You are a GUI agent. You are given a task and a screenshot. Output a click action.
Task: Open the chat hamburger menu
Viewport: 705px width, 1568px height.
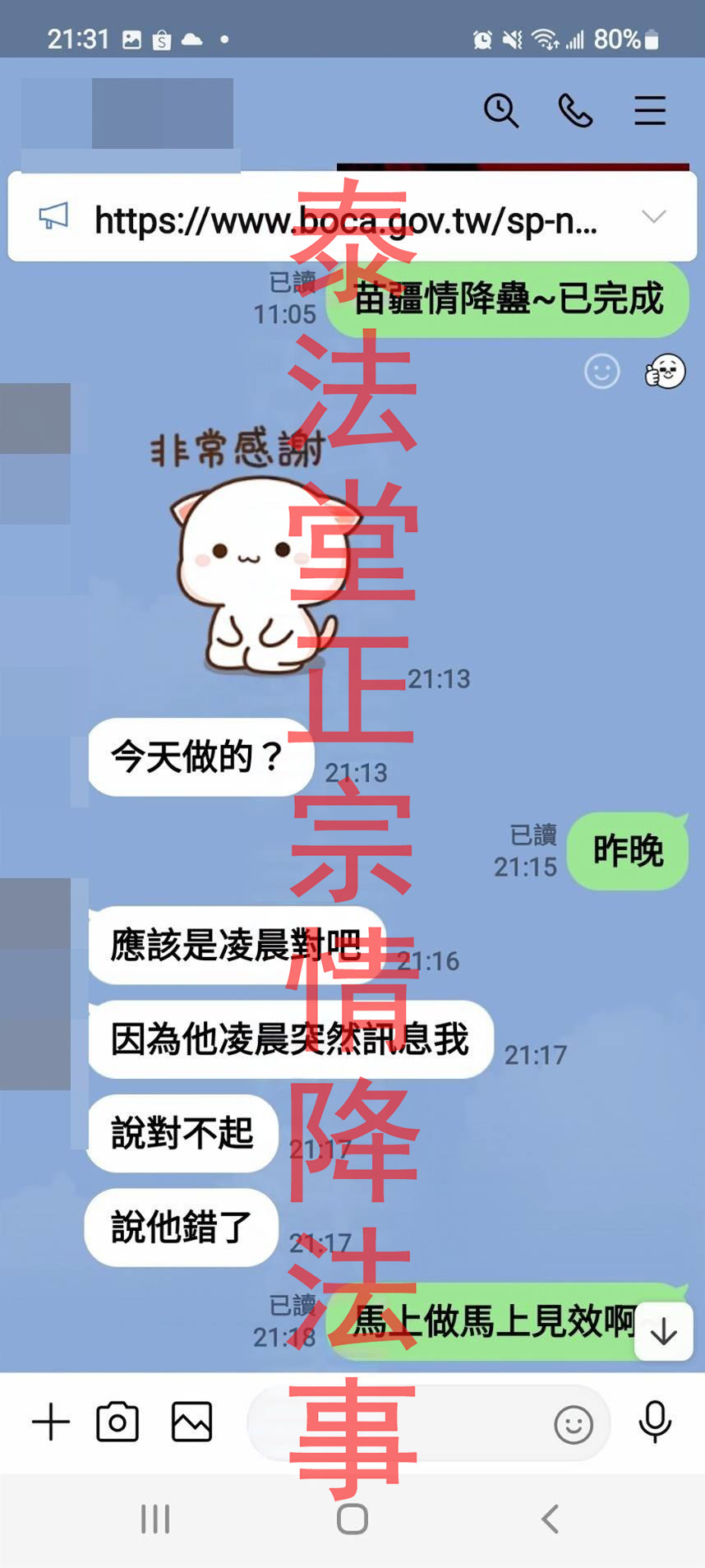click(649, 110)
